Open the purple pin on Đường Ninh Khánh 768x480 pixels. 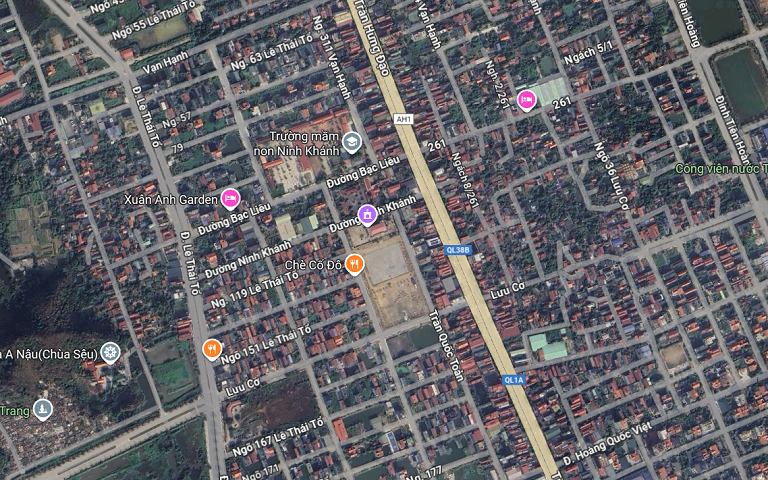(367, 212)
